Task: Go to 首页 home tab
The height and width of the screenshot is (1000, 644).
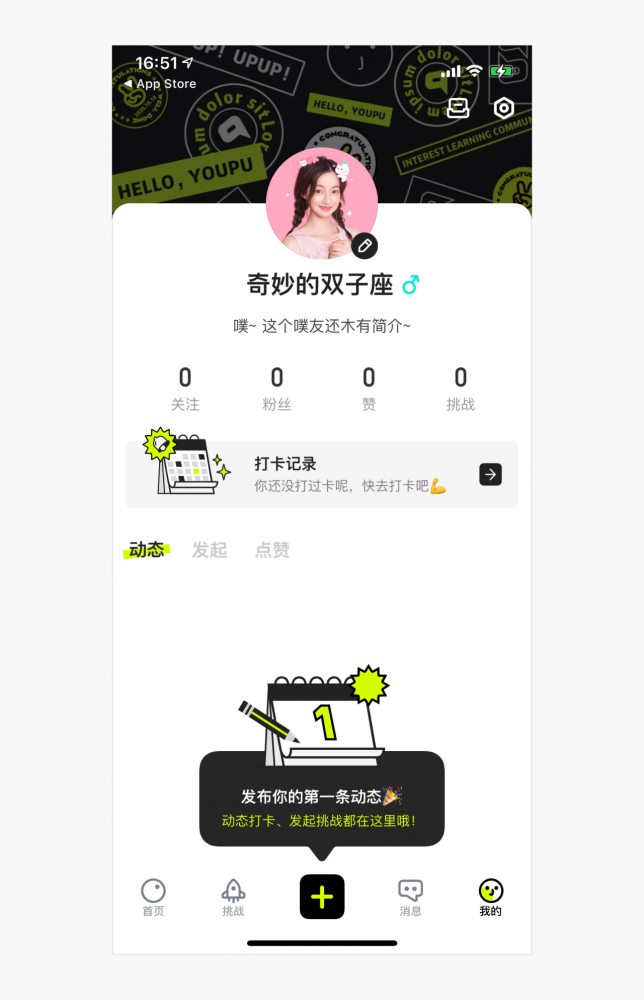Action: pos(153,897)
